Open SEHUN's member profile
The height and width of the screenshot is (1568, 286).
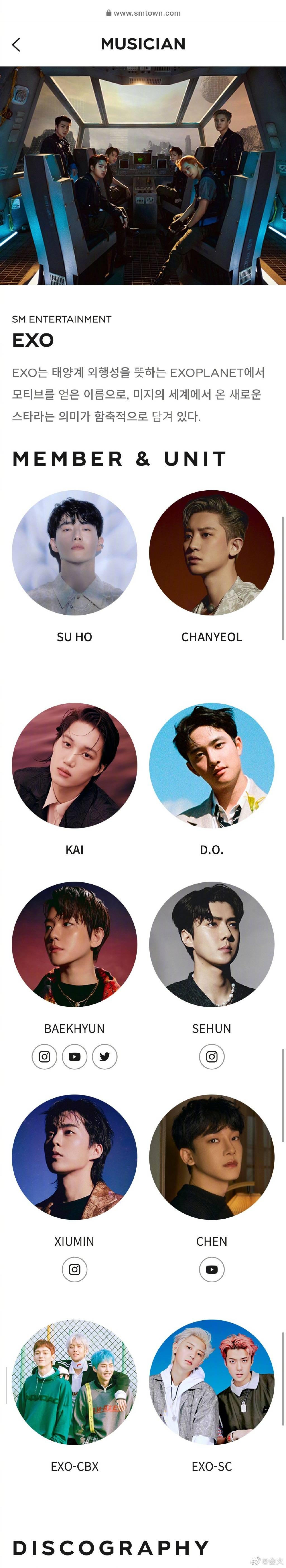(x=212, y=944)
